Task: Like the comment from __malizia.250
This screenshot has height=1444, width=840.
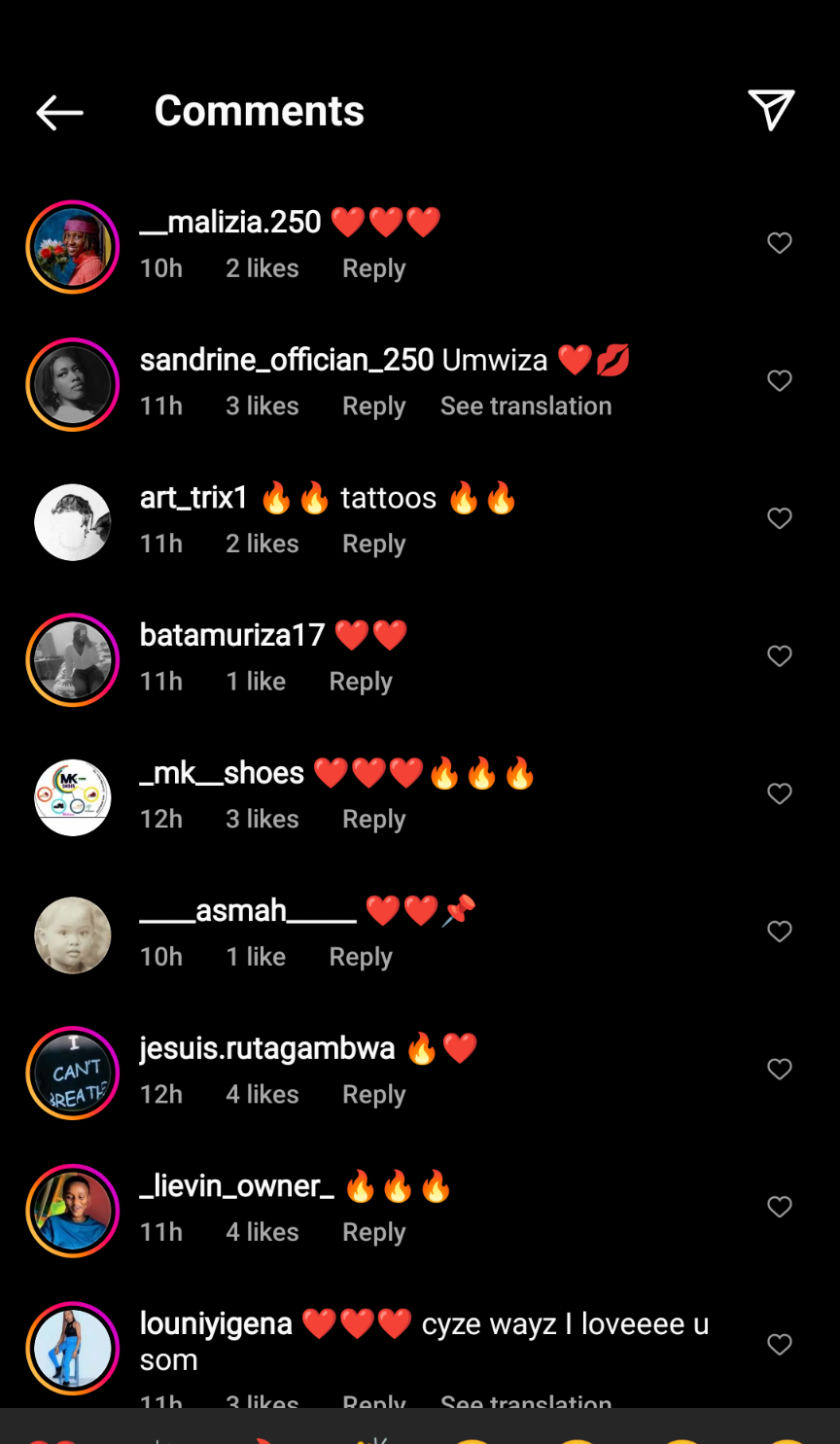Action: (x=780, y=243)
